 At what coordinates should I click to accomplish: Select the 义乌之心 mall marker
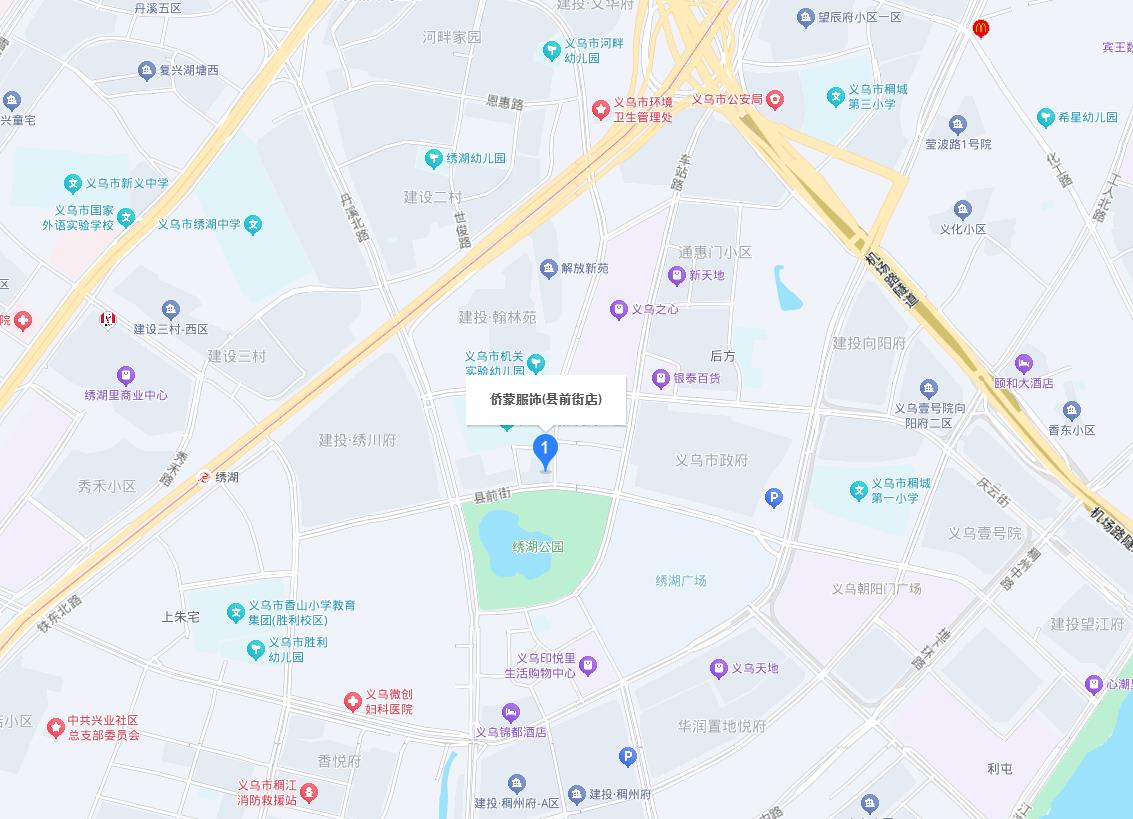619,310
